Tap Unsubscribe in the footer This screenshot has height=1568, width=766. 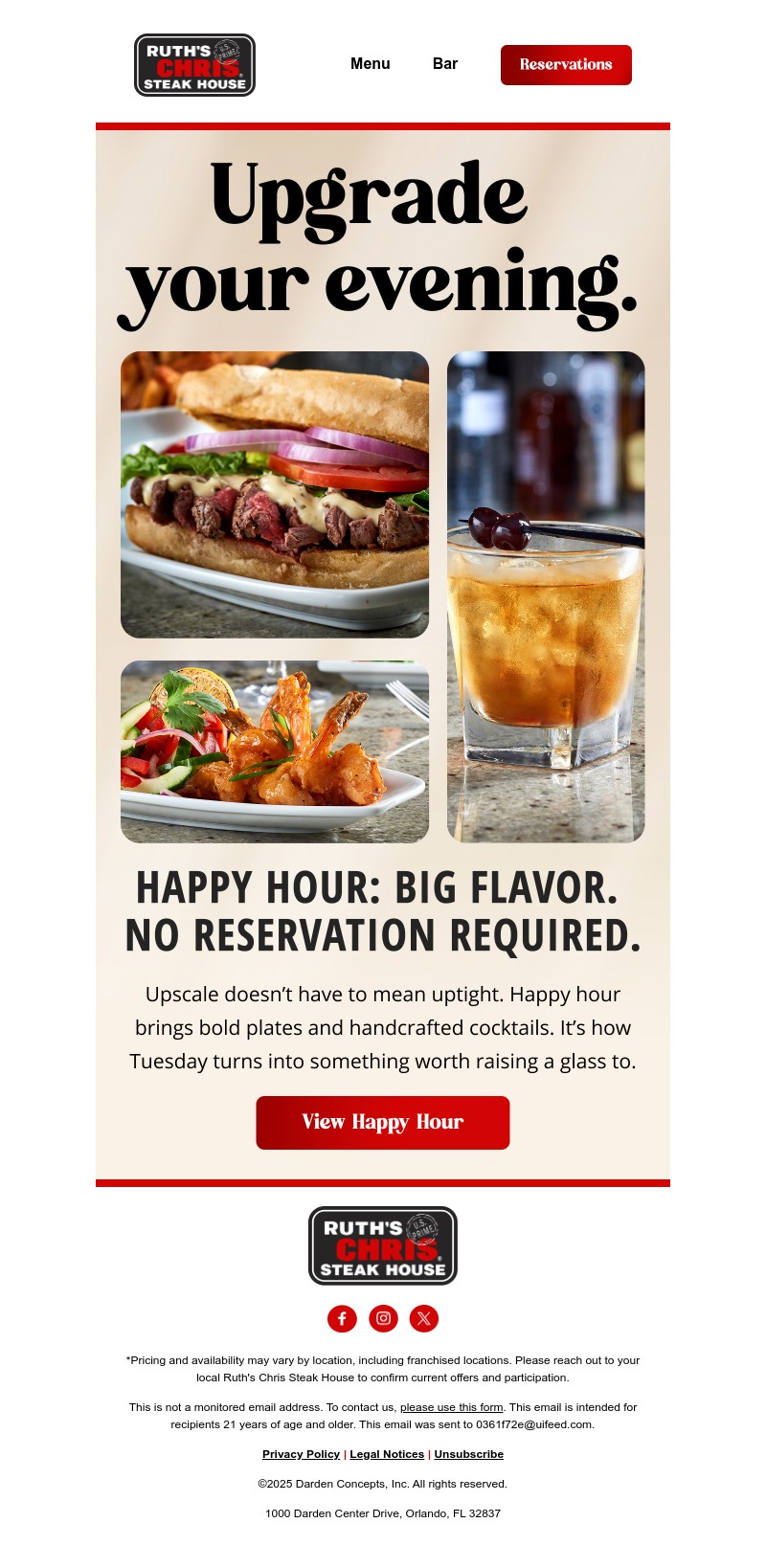click(x=468, y=1454)
